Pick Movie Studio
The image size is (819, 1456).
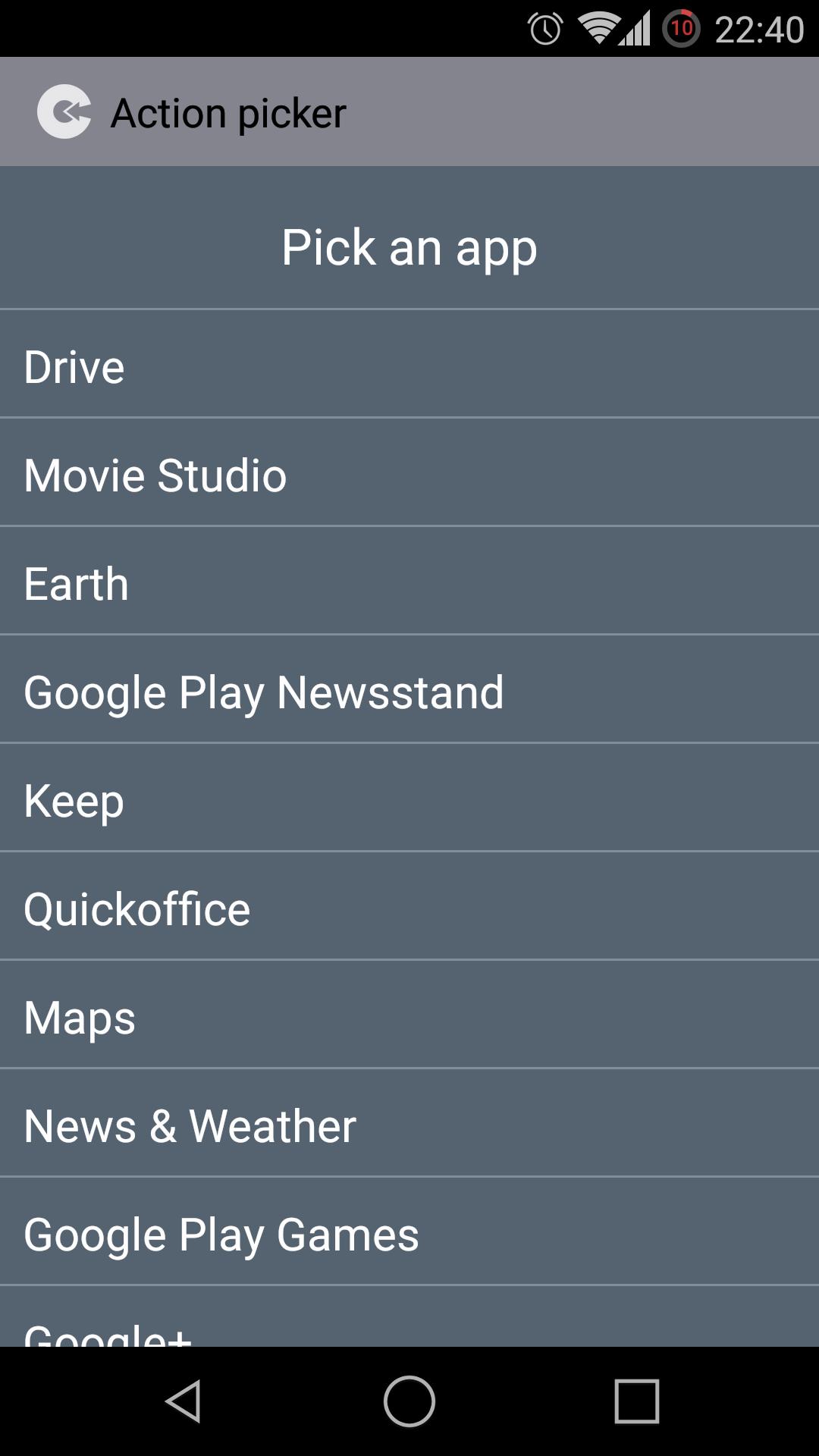[x=409, y=475]
